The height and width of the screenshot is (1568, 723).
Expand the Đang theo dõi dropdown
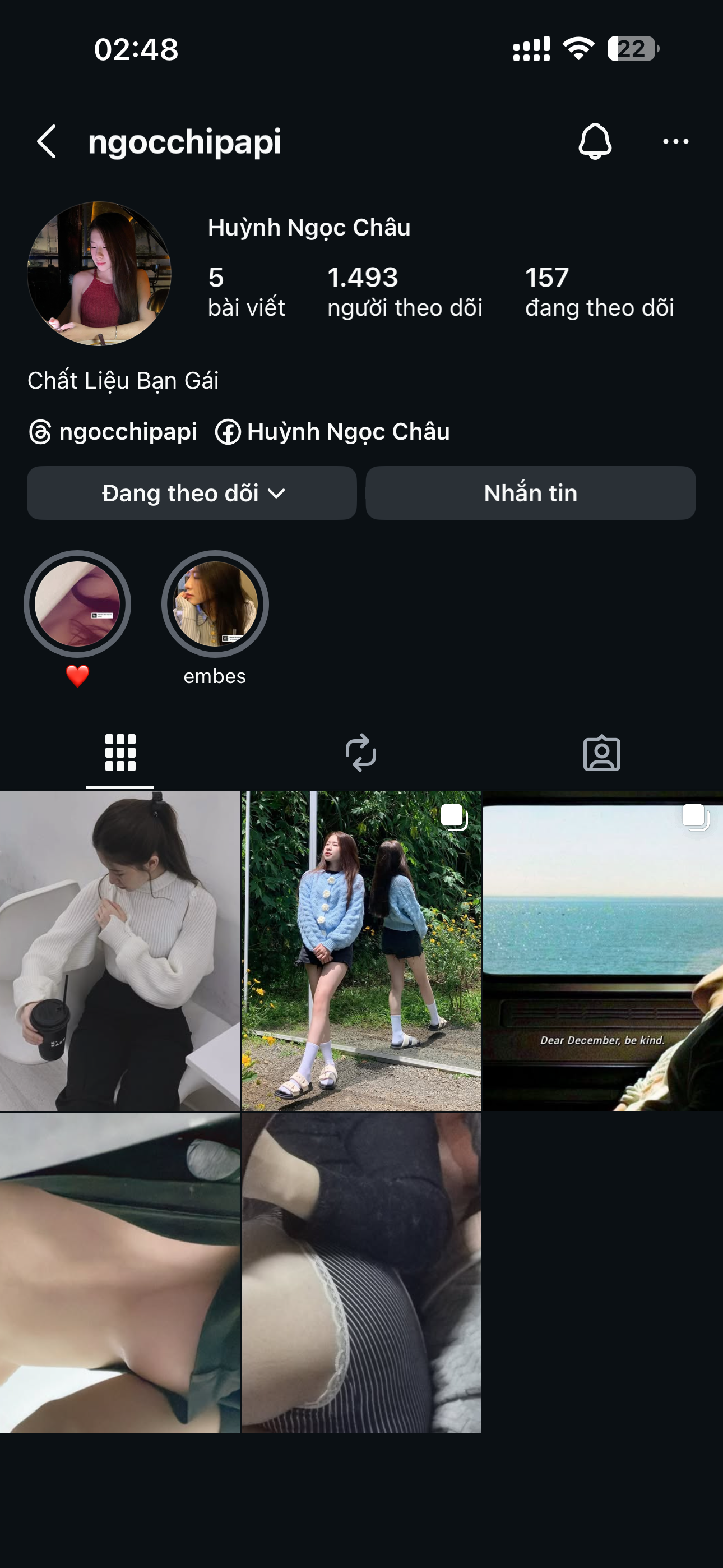click(x=192, y=493)
